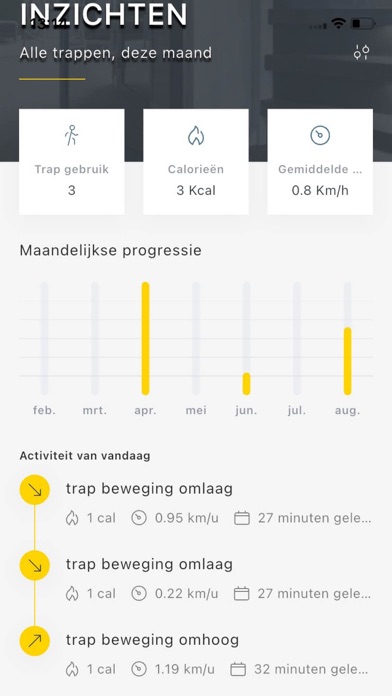Image resolution: width=392 pixels, height=696 pixels.
Task: Tap the jun. bar in the monthly chart
Action: click(x=246, y=384)
